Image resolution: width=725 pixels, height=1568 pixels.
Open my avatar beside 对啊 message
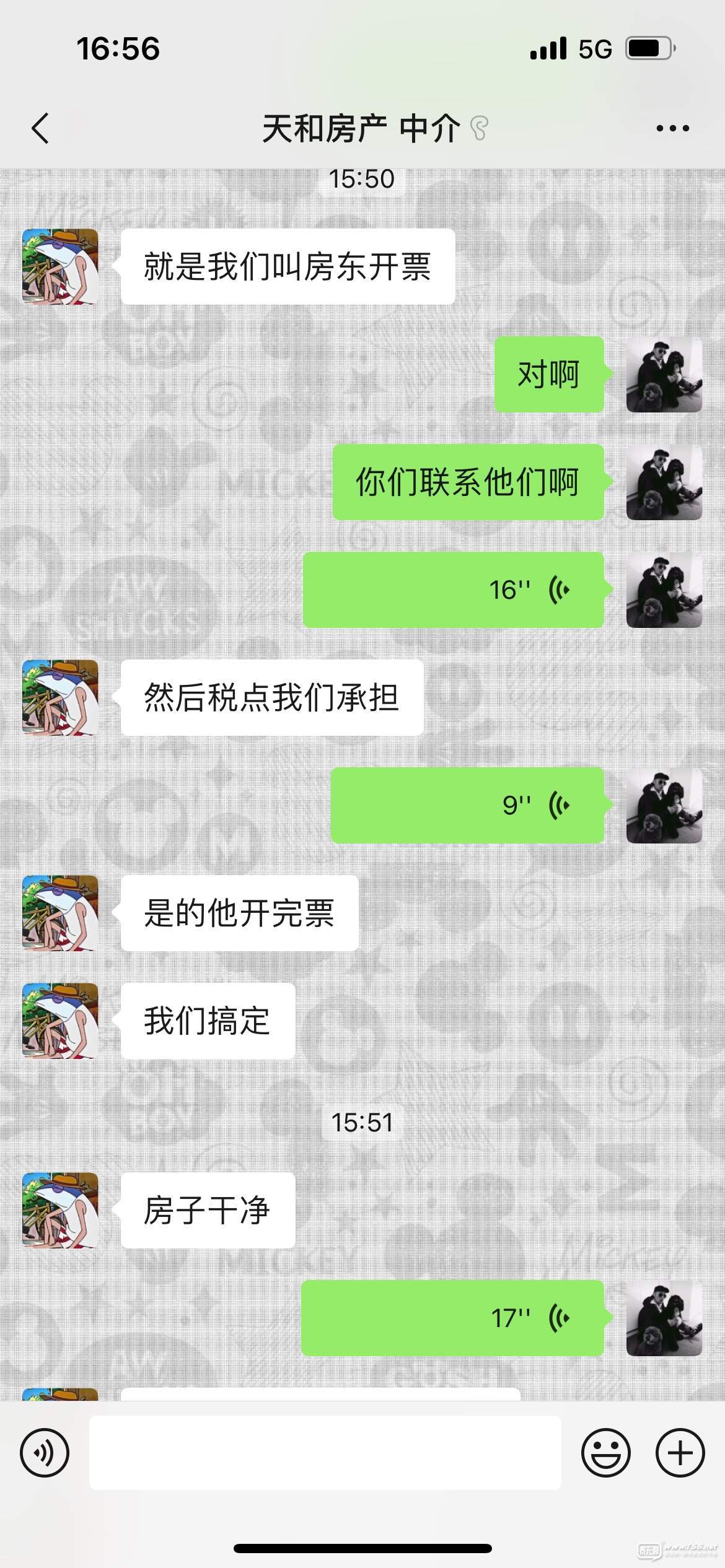point(664,375)
